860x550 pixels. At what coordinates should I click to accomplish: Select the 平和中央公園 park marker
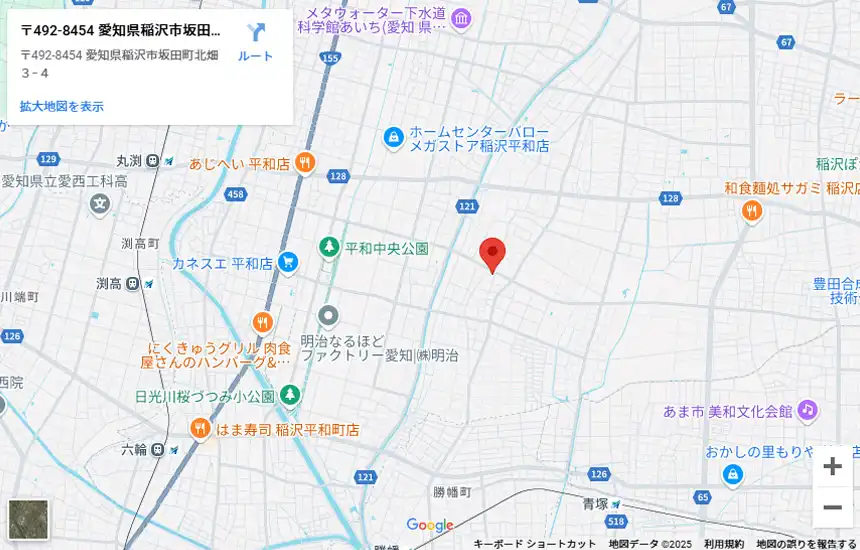coord(329,246)
